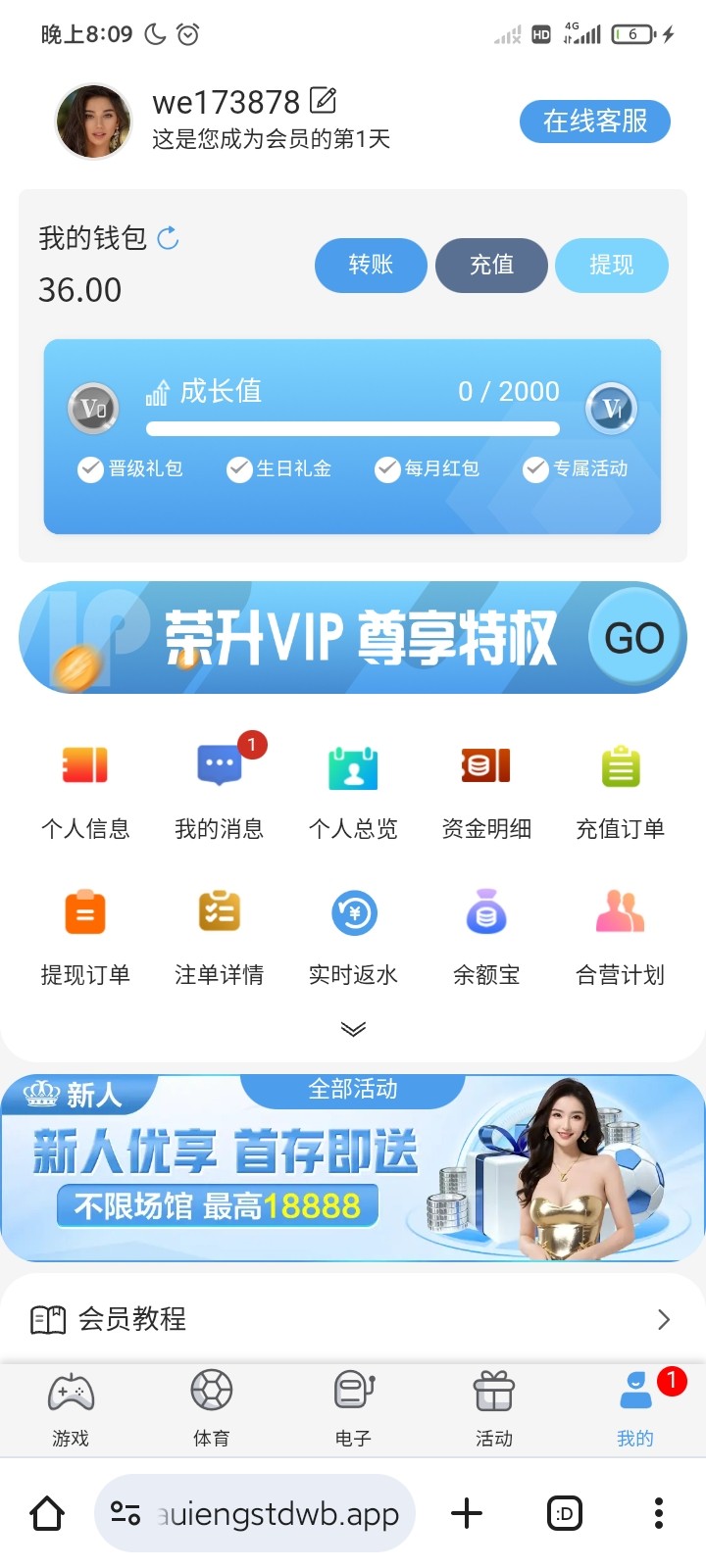Screen dimensions: 706x1568
Task: Expand more options with double-arrow chevron
Action: 353,1027
